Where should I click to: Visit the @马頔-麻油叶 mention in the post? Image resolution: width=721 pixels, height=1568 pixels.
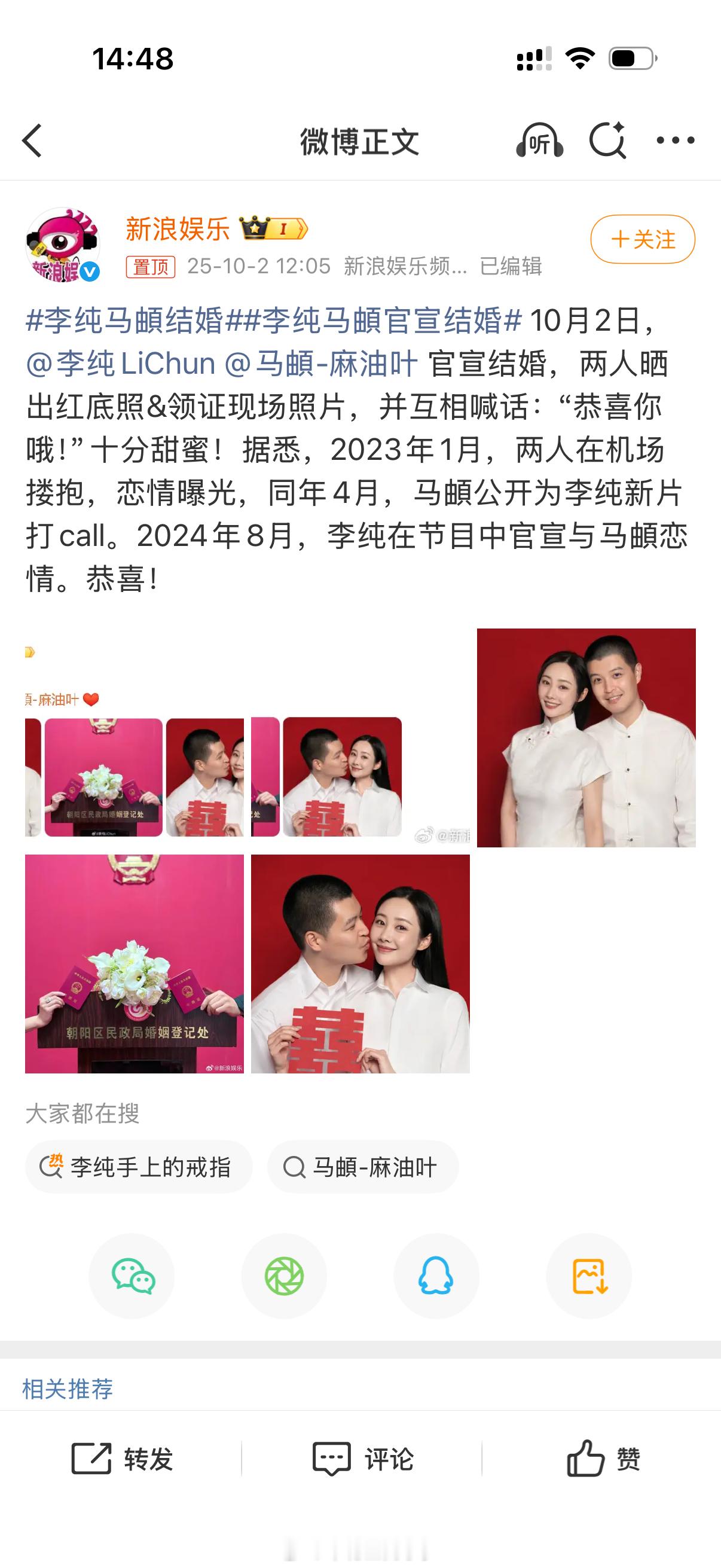[x=320, y=364]
